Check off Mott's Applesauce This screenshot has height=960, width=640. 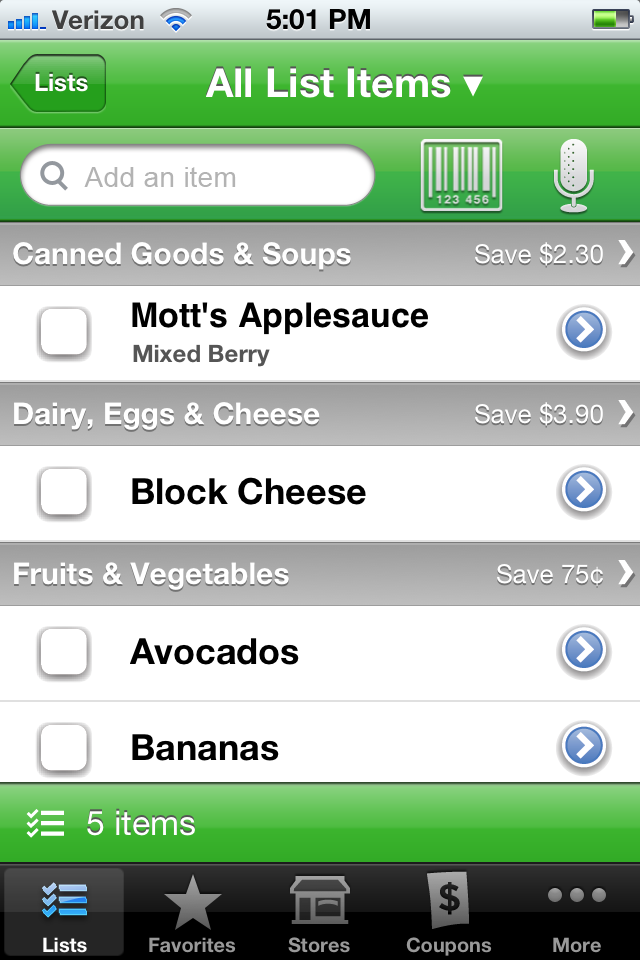click(x=64, y=332)
